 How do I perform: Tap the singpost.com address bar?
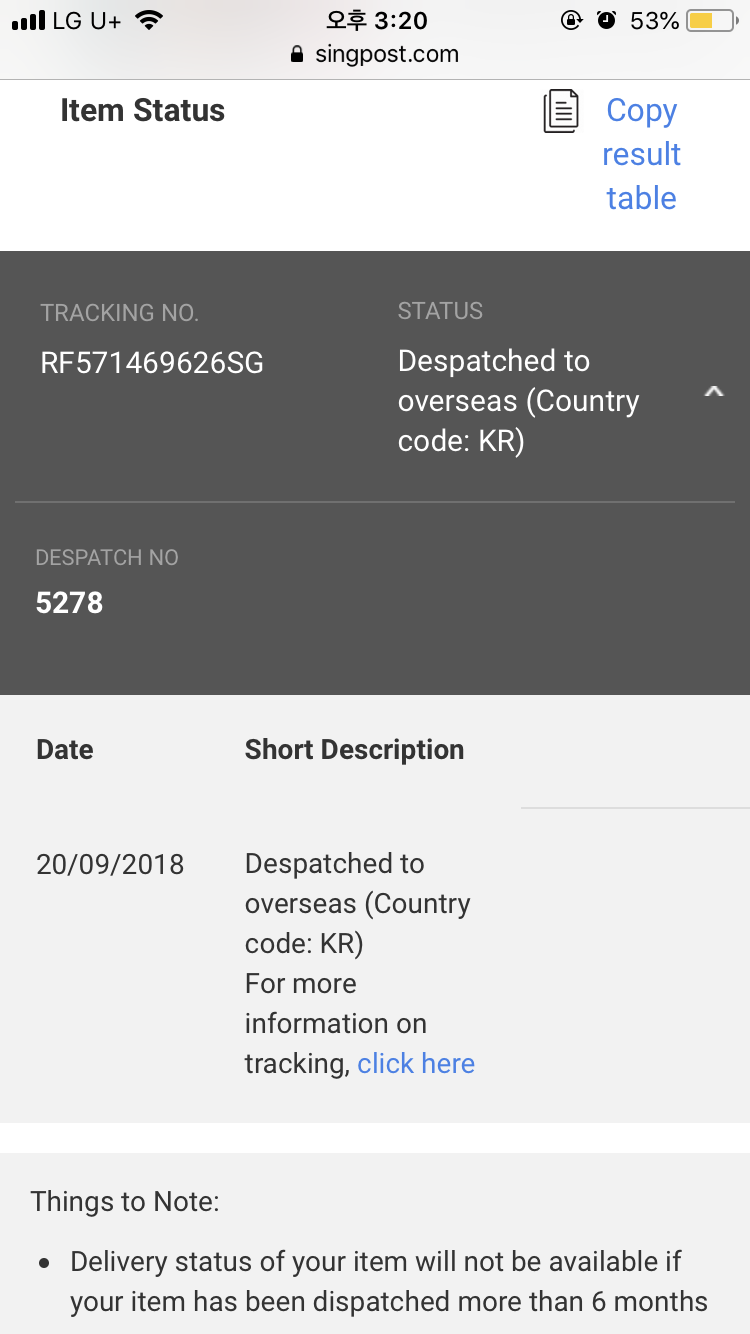(375, 54)
